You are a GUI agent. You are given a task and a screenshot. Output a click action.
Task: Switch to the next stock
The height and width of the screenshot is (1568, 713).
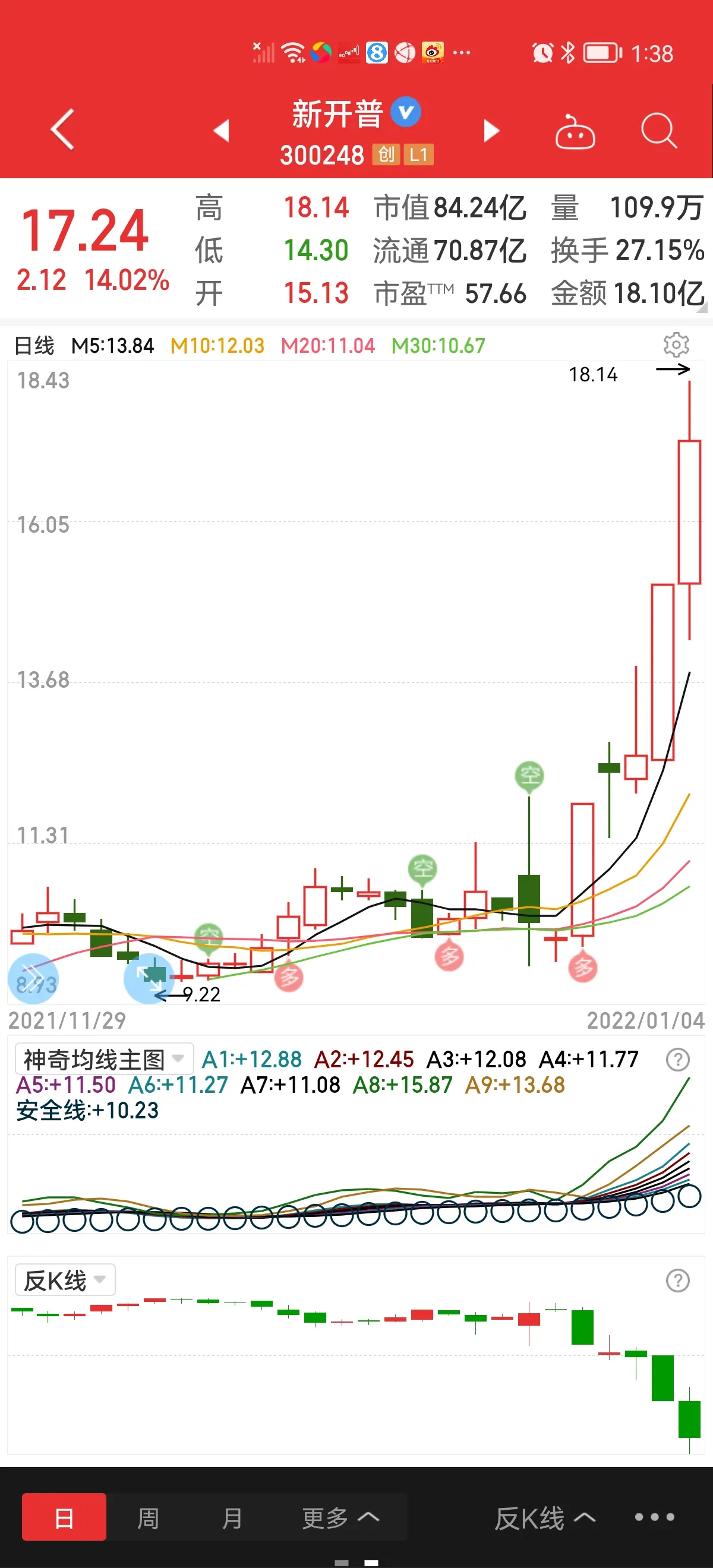coord(491,130)
